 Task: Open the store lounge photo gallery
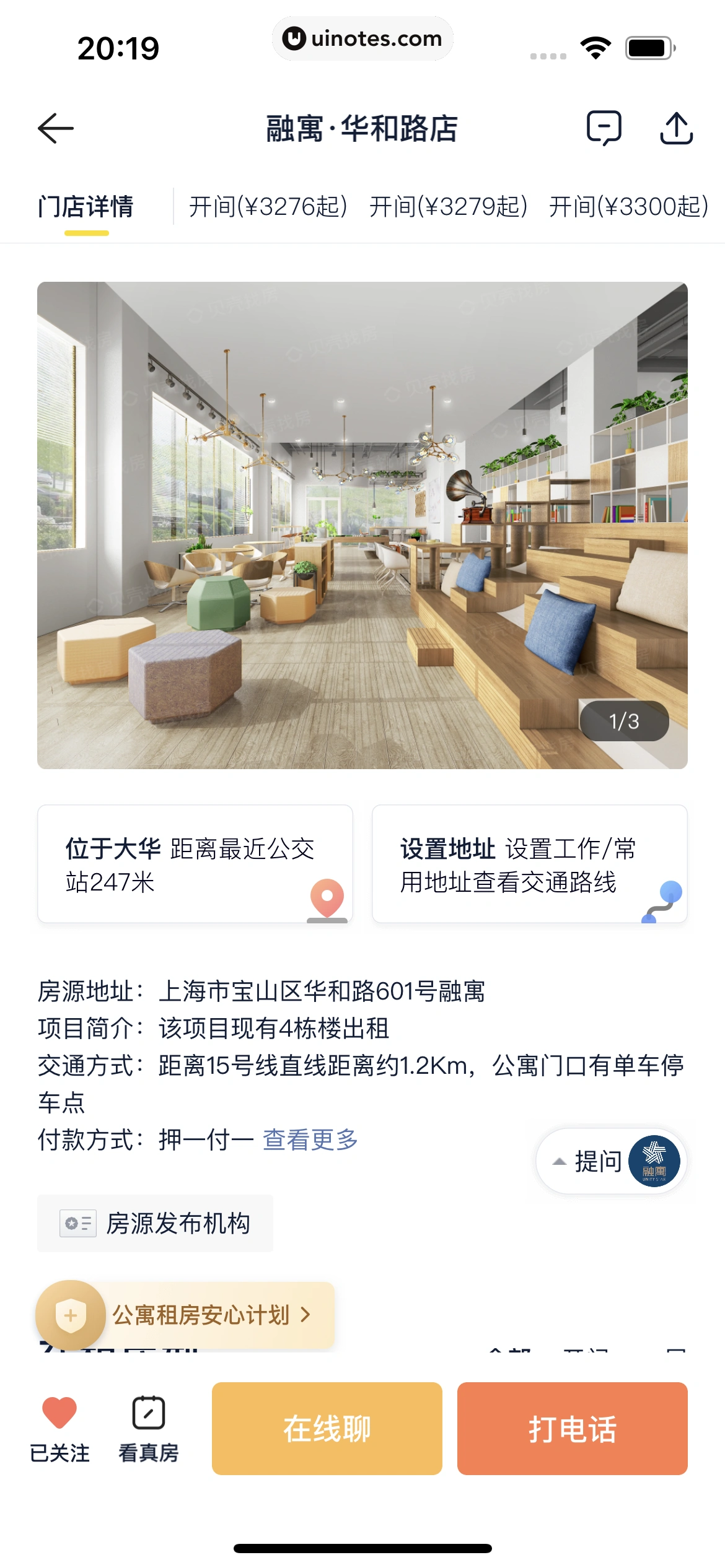coord(362,525)
